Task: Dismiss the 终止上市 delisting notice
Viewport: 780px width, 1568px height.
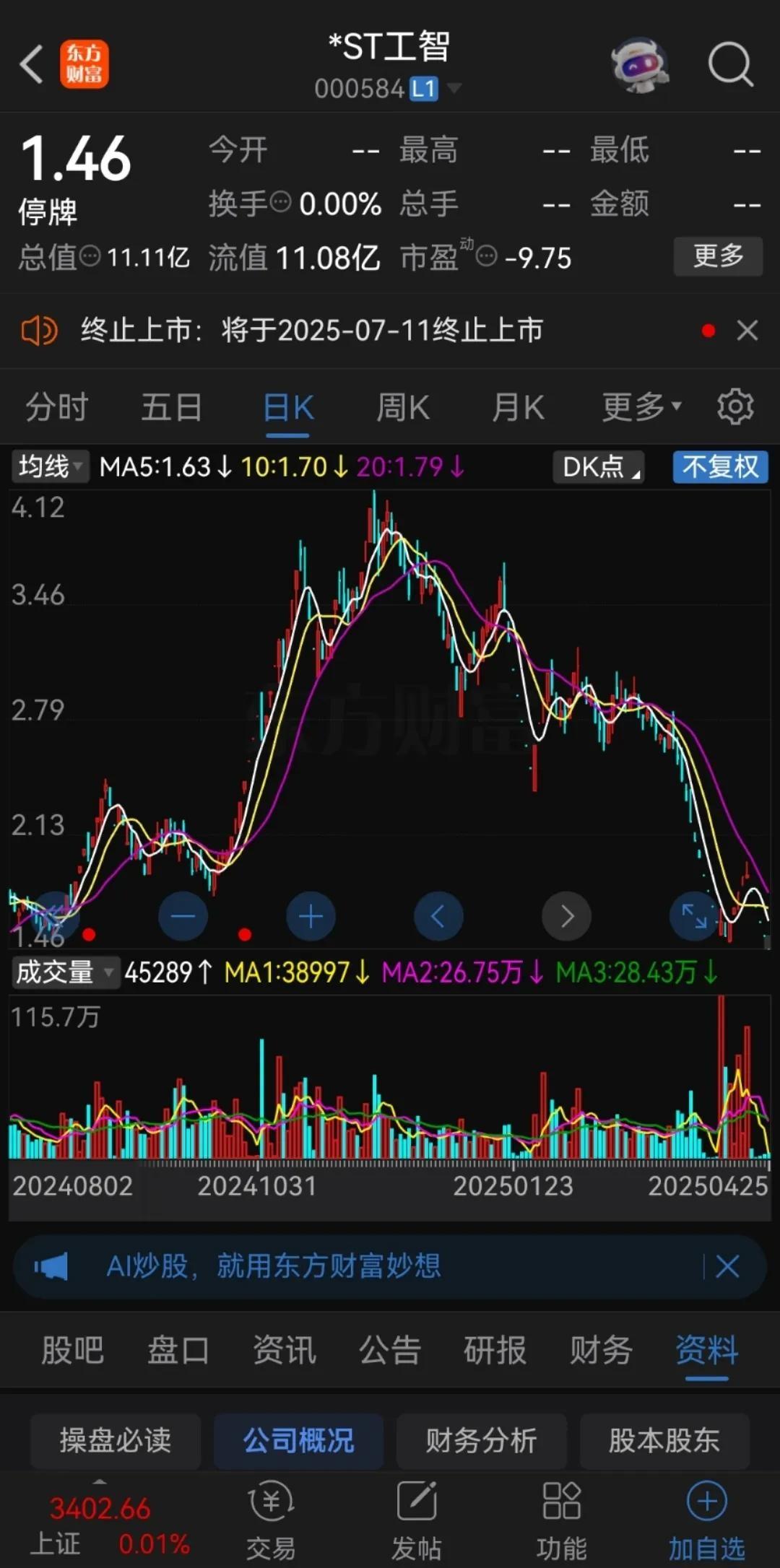Action: (x=747, y=331)
